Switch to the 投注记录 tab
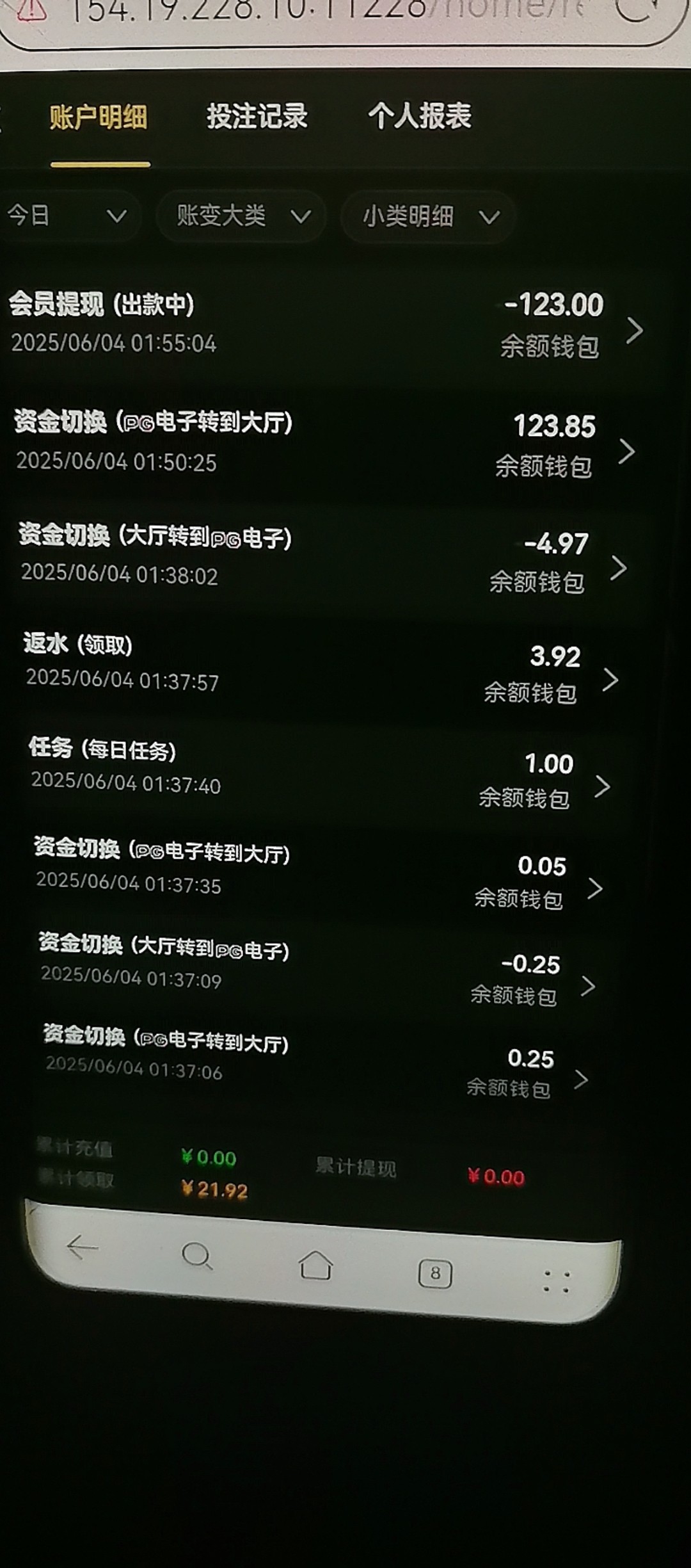 pos(257,117)
